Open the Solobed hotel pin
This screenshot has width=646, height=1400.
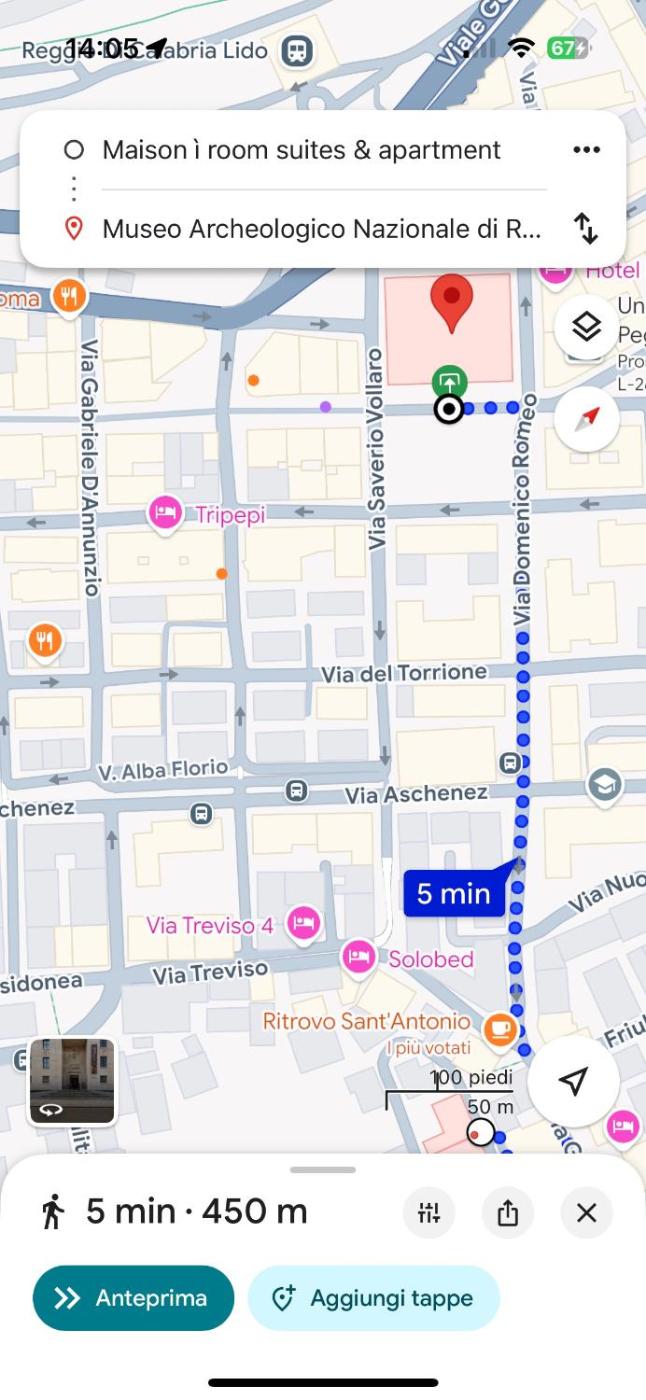(x=358, y=958)
